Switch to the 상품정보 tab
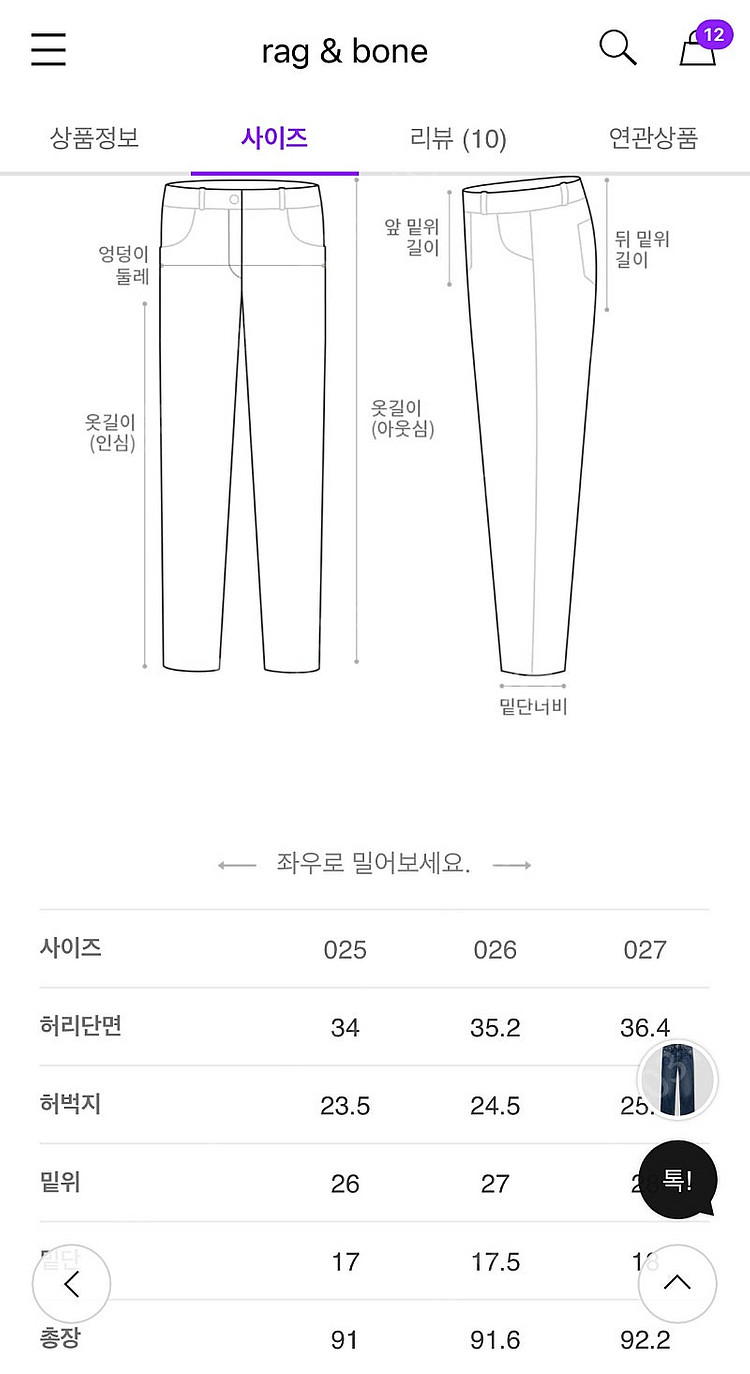The width and height of the screenshot is (750, 1374). tap(94, 138)
